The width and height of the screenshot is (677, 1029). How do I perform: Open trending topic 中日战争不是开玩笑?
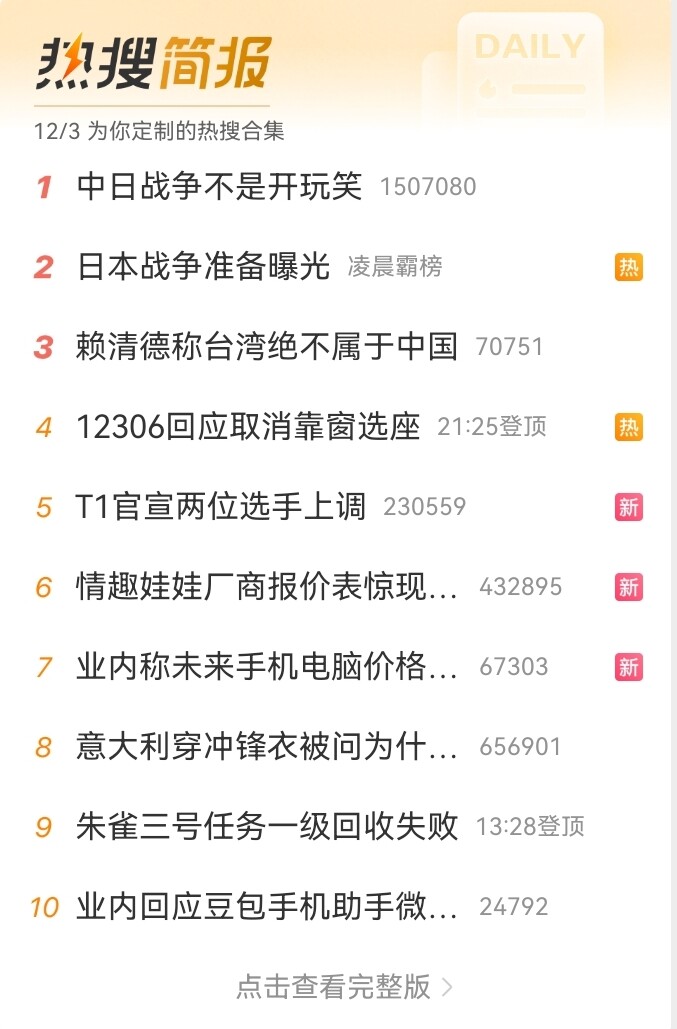219,187
